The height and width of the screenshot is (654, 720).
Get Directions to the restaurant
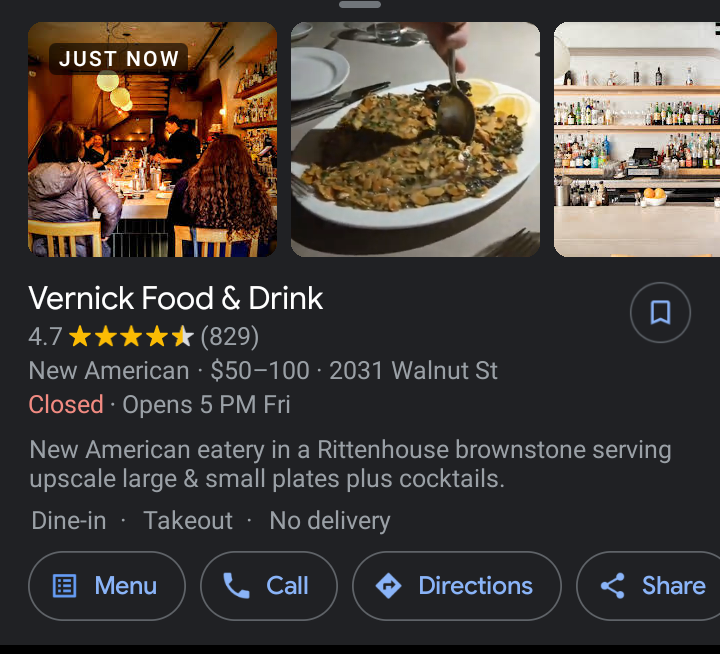(x=456, y=586)
